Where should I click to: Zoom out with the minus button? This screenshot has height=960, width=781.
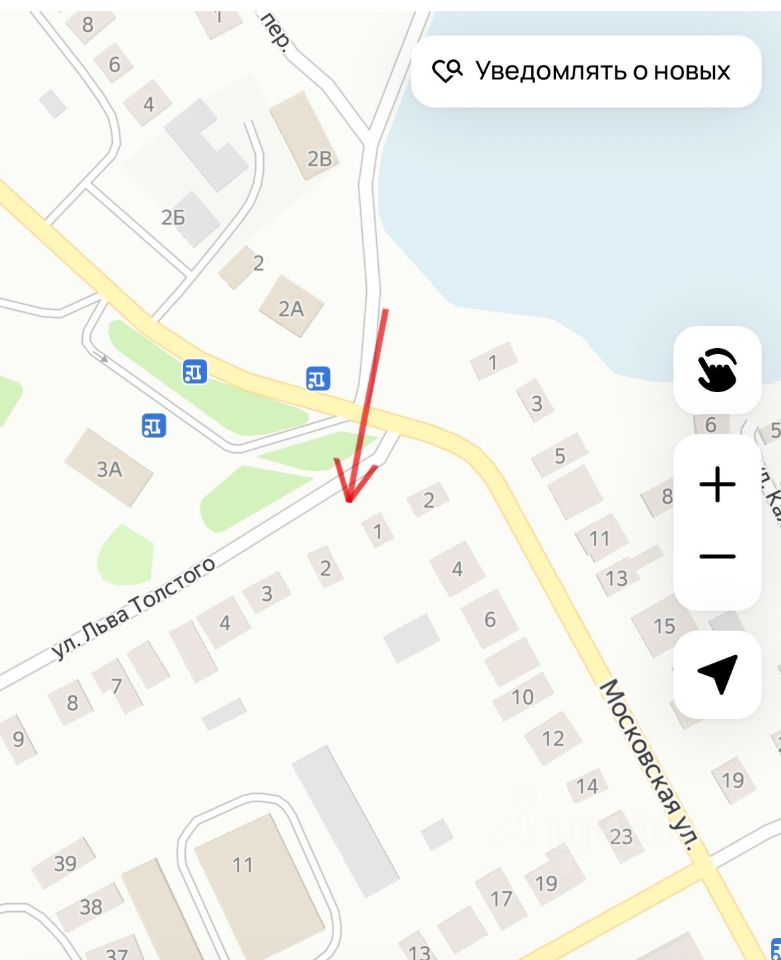717,557
